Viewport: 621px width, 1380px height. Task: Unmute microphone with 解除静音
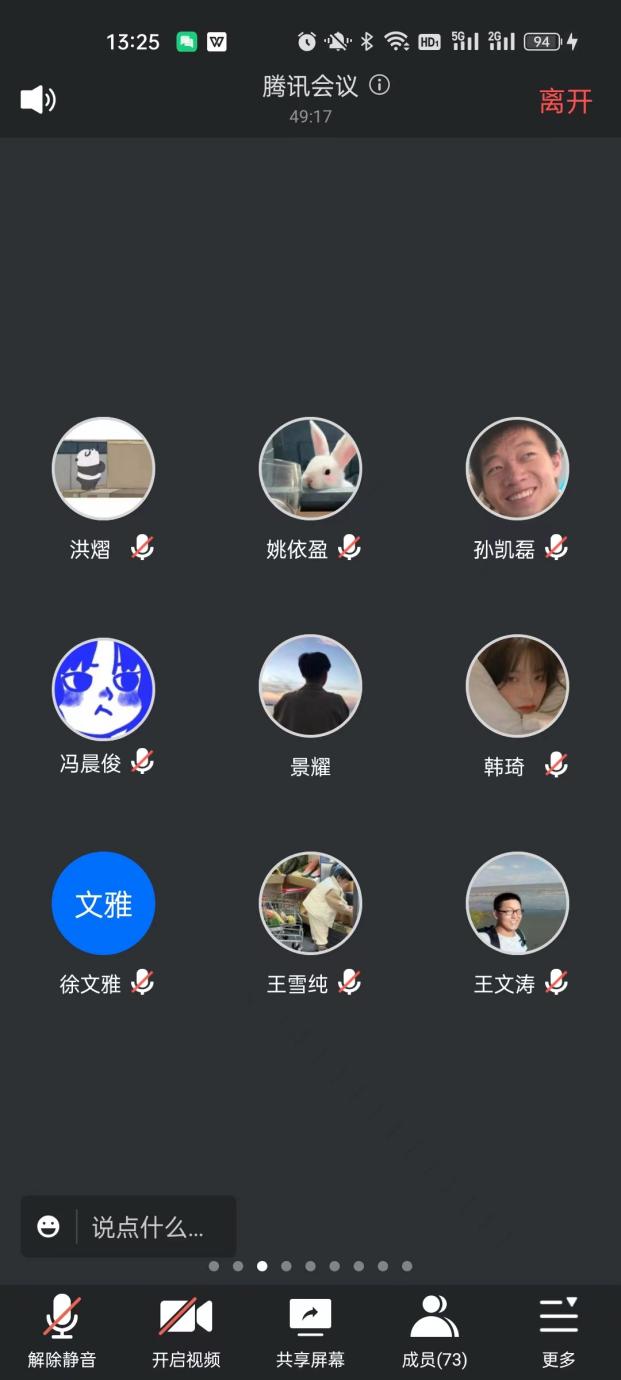pos(62,1330)
